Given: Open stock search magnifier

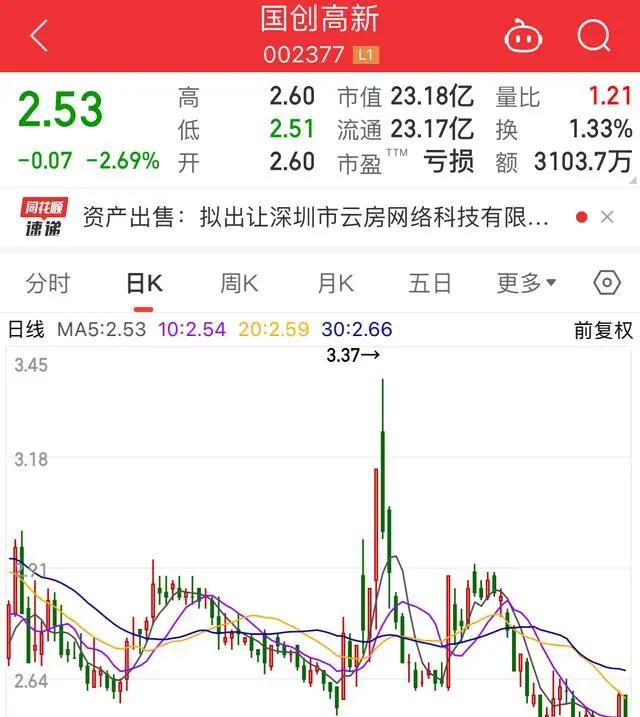Looking at the screenshot, I should 594,37.
